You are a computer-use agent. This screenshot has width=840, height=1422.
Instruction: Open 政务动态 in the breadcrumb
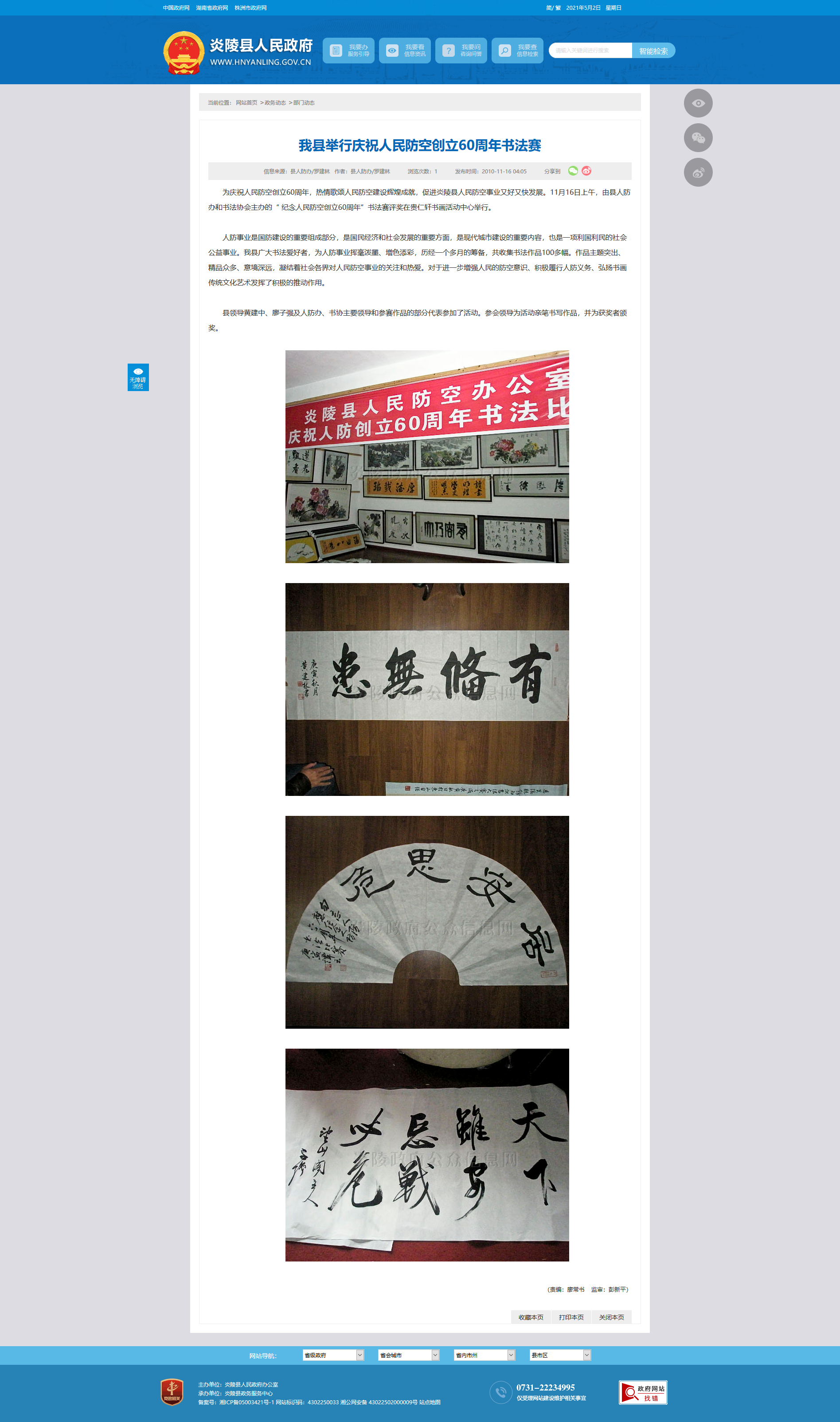[275, 102]
